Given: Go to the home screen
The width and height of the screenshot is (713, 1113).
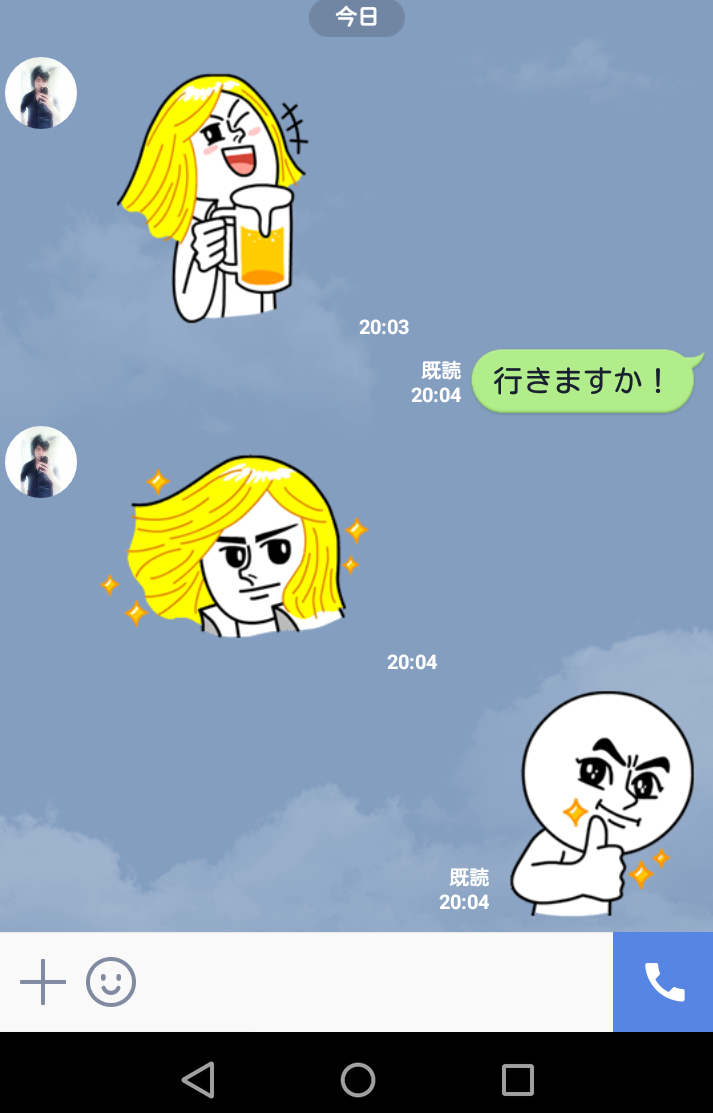Looking at the screenshot, I should coord(357,1080).
